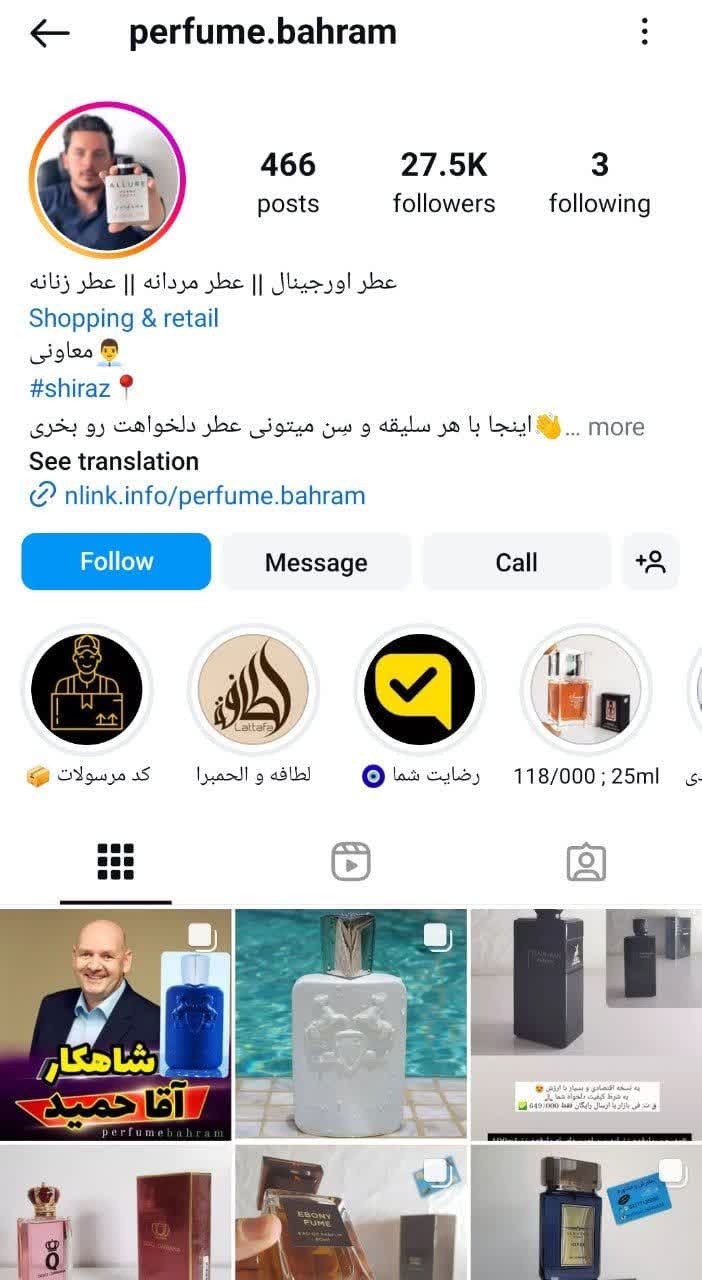The image size is (702, 1280).
Task: Open the nlink.info/perfume.bahram link
Action: click(214, 495)
